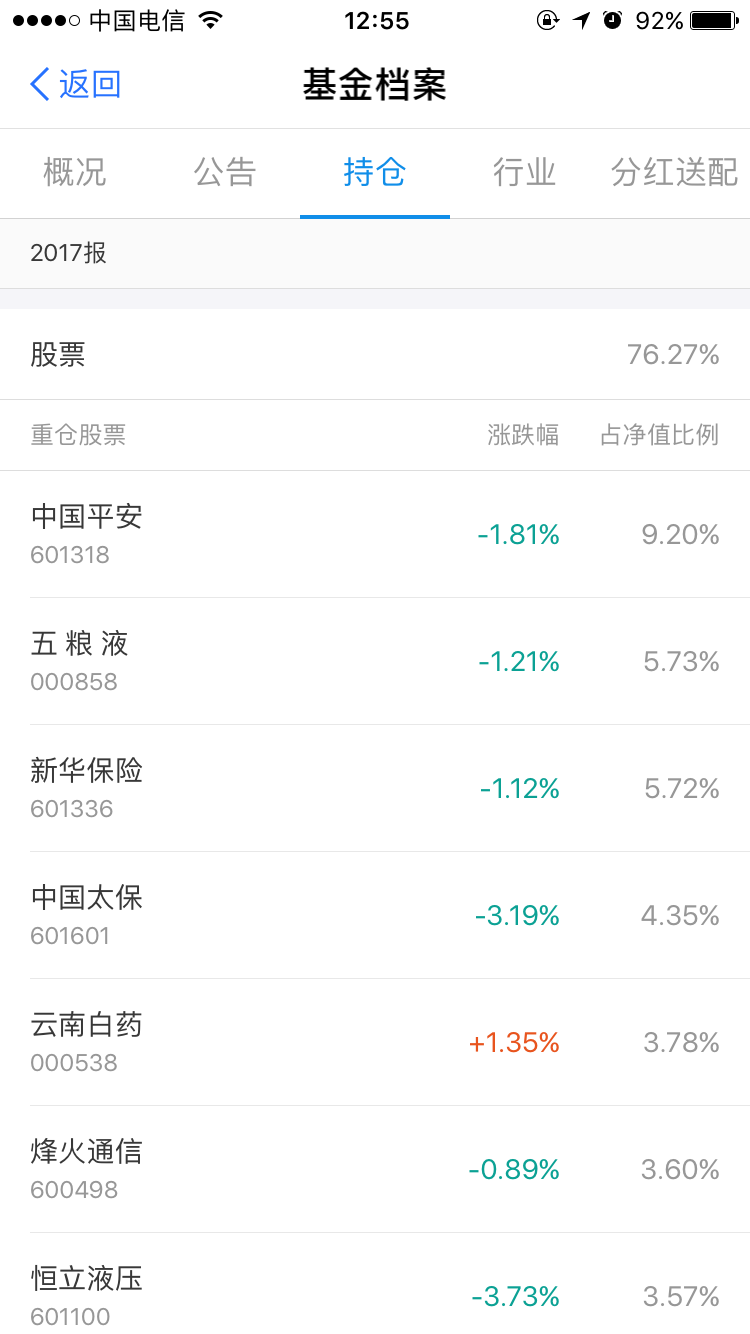Switch to the 公告 tab
This screenshot has width=750, height=1334.
[x=225, y=173]
